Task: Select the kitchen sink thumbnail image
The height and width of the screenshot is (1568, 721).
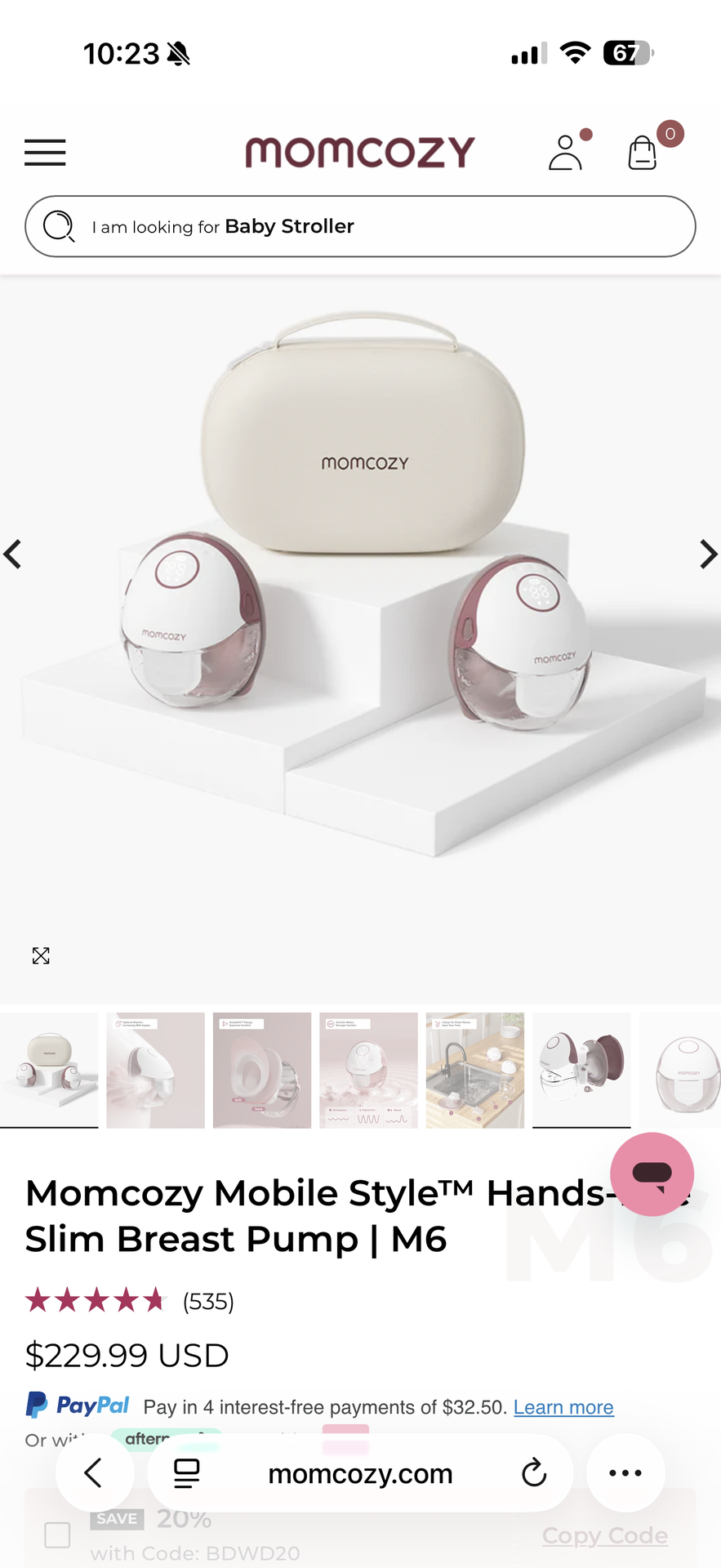Action: pyautogui.click(x=474, y=1070)
